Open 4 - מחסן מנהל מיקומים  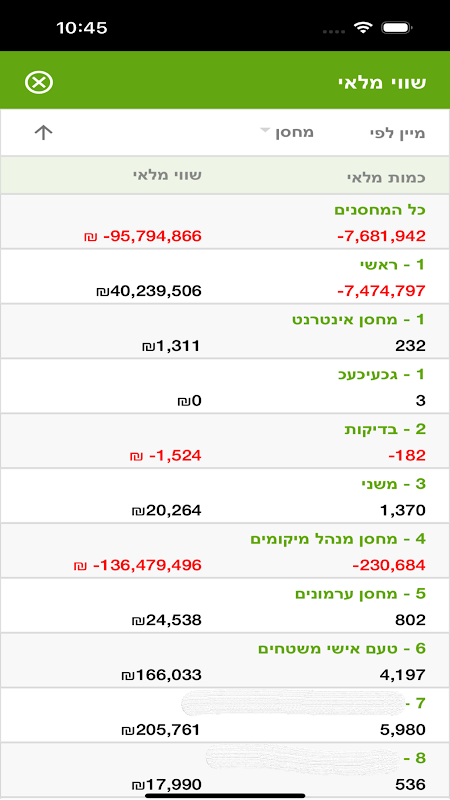225,551
